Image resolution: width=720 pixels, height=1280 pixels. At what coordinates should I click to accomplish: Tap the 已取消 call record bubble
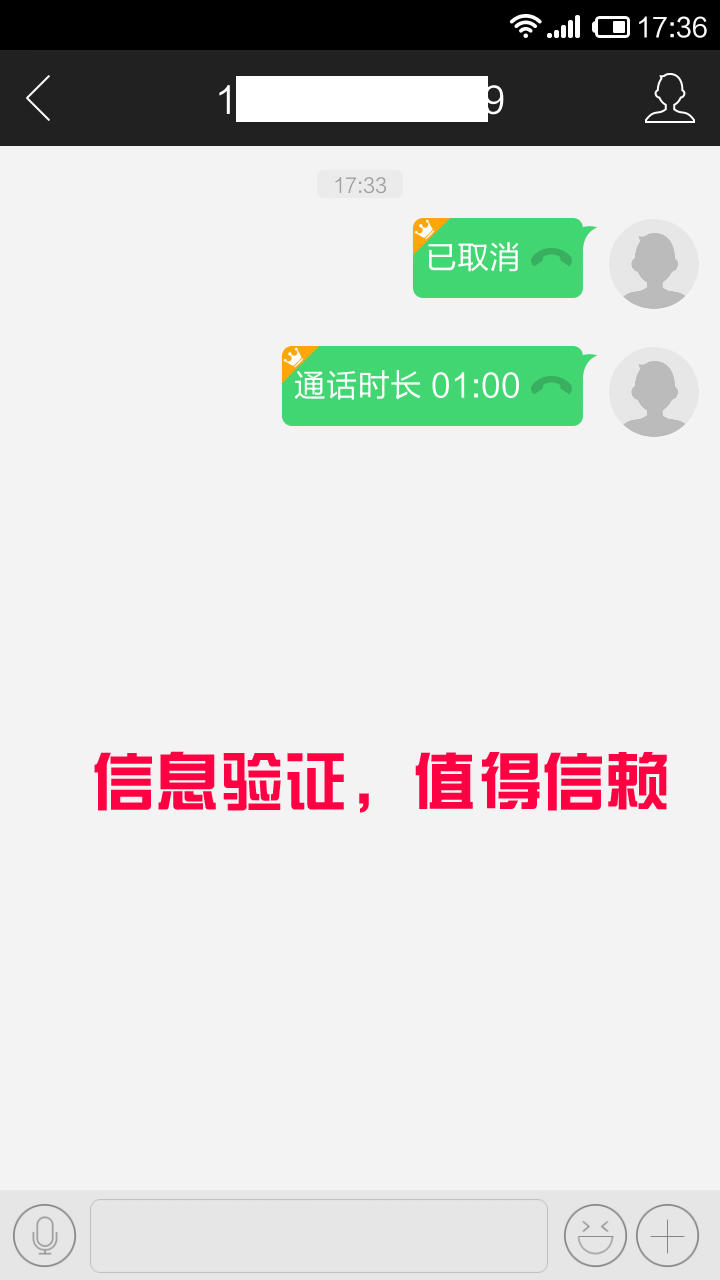(x=498, y=258)
